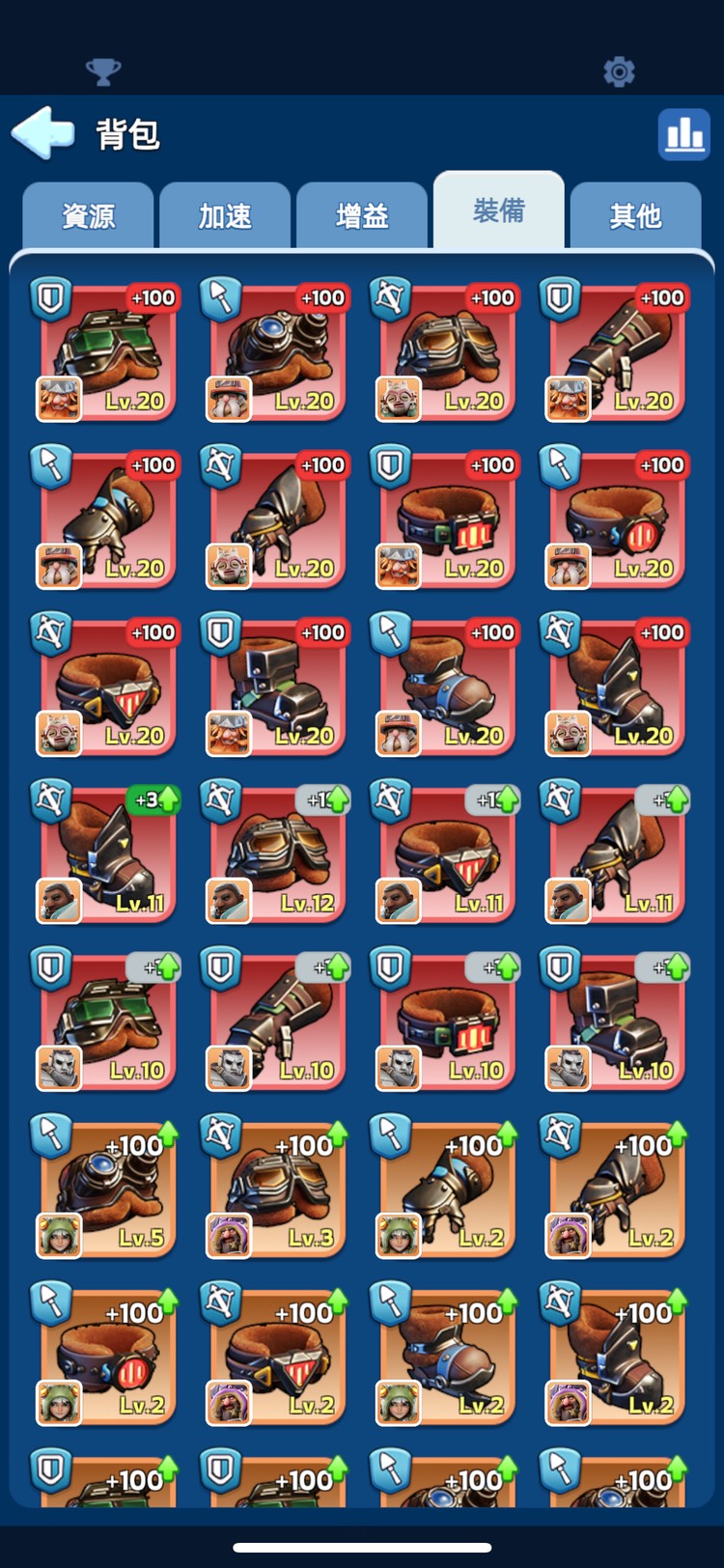The image size is (724, 1568).
Task: Switch to the 增益 tab
Action: (362, 215)
